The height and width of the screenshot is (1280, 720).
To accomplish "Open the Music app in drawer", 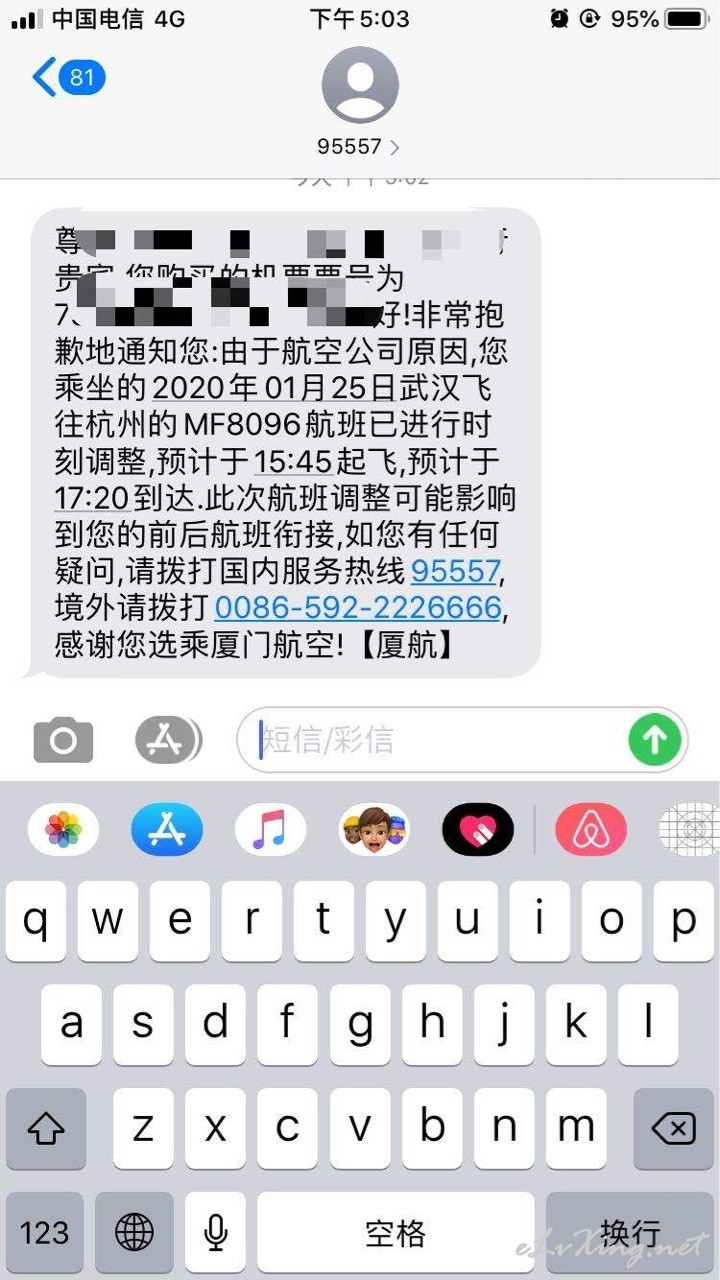I will [x=270, y=829].
